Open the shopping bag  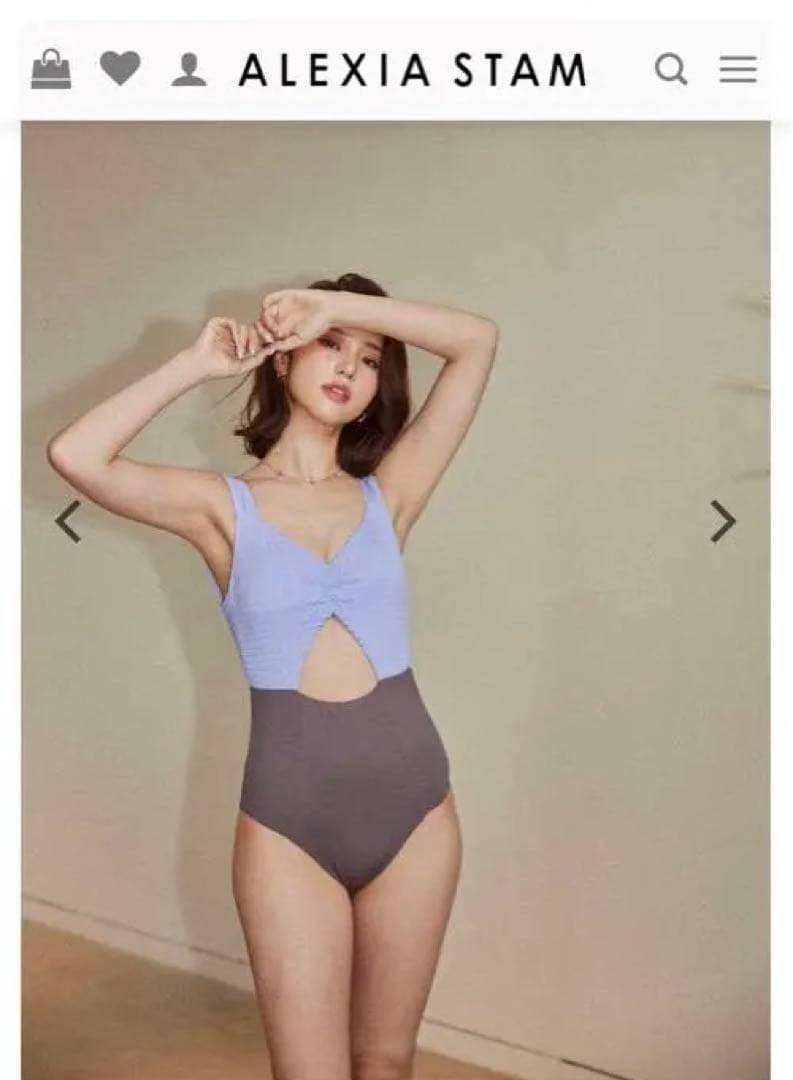tap(51, 70)
